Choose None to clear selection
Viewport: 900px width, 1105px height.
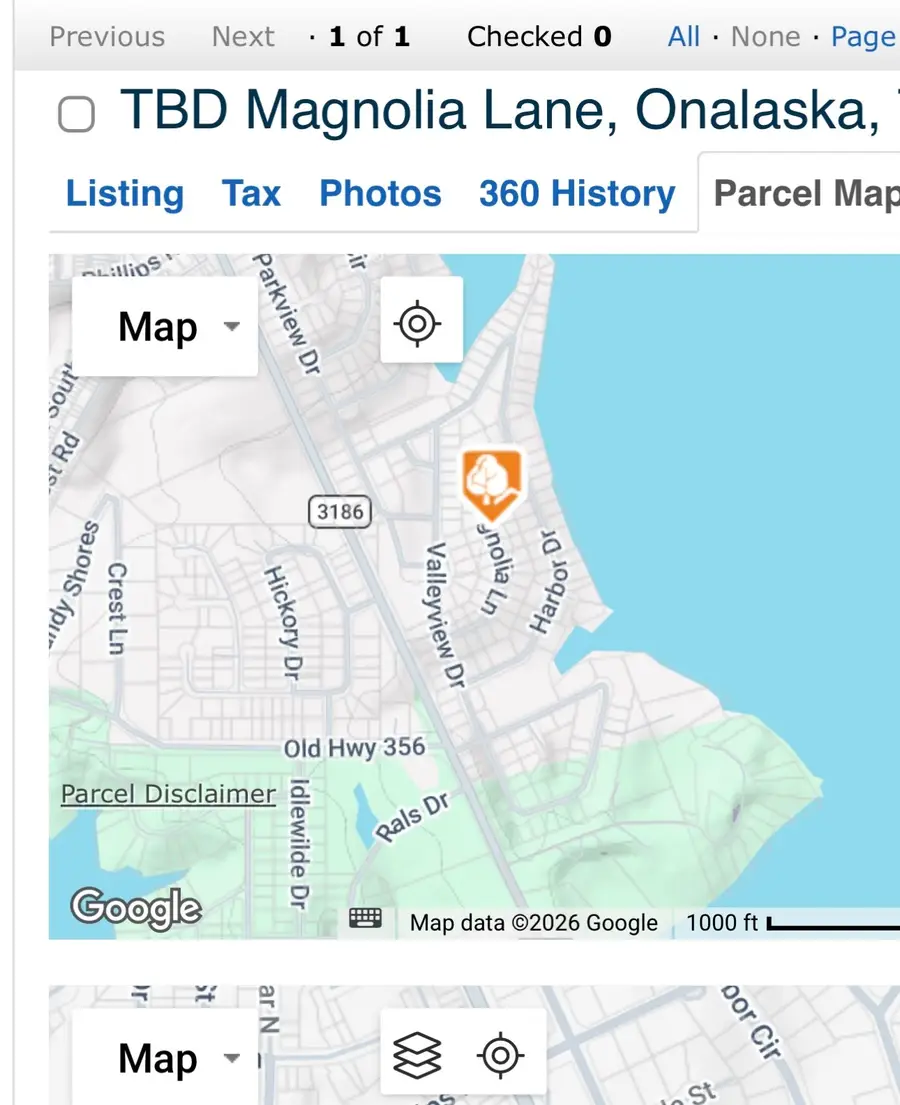point(765,37)
